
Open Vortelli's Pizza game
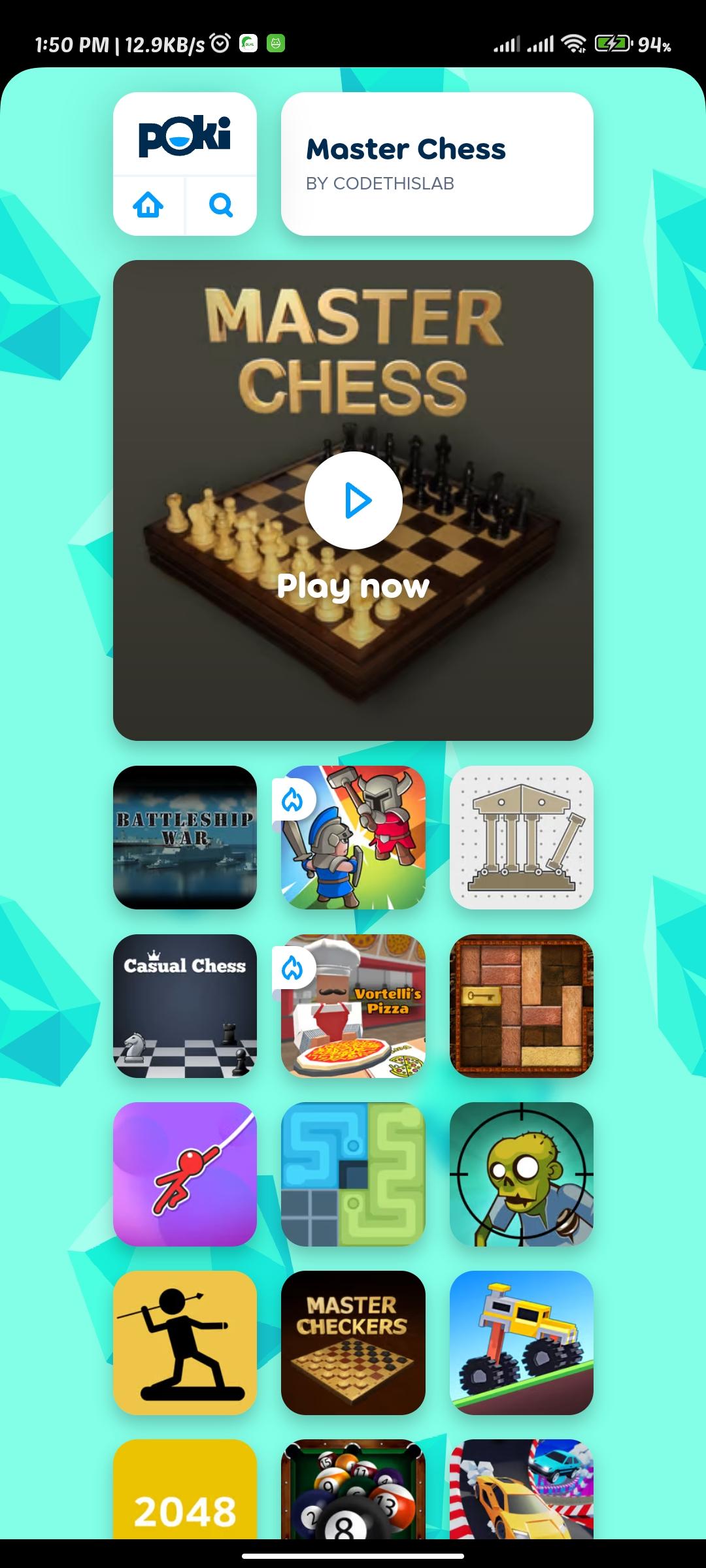pos(353,1006)
